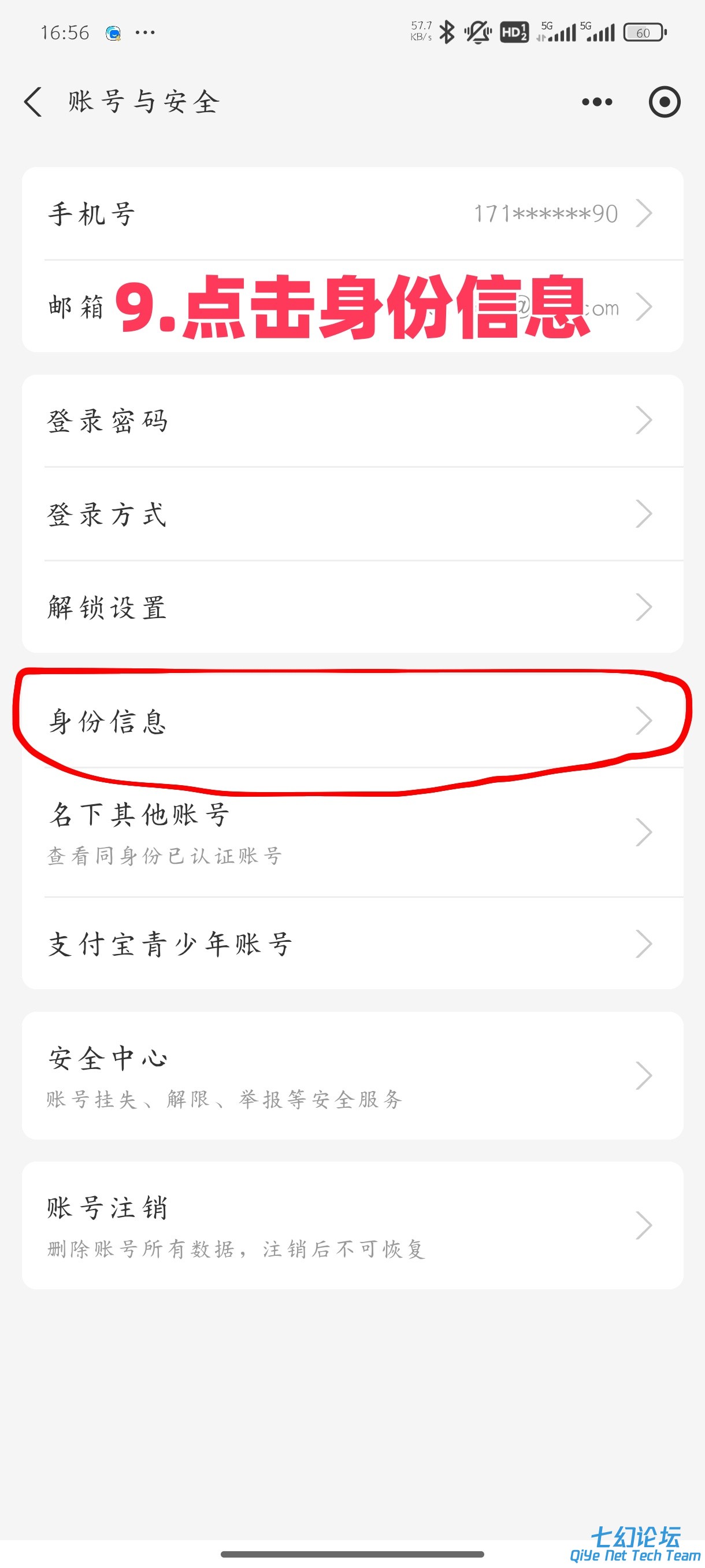Open 登录方式 row
Viewport: 705px width, 1568px height.
click(352, 515)
